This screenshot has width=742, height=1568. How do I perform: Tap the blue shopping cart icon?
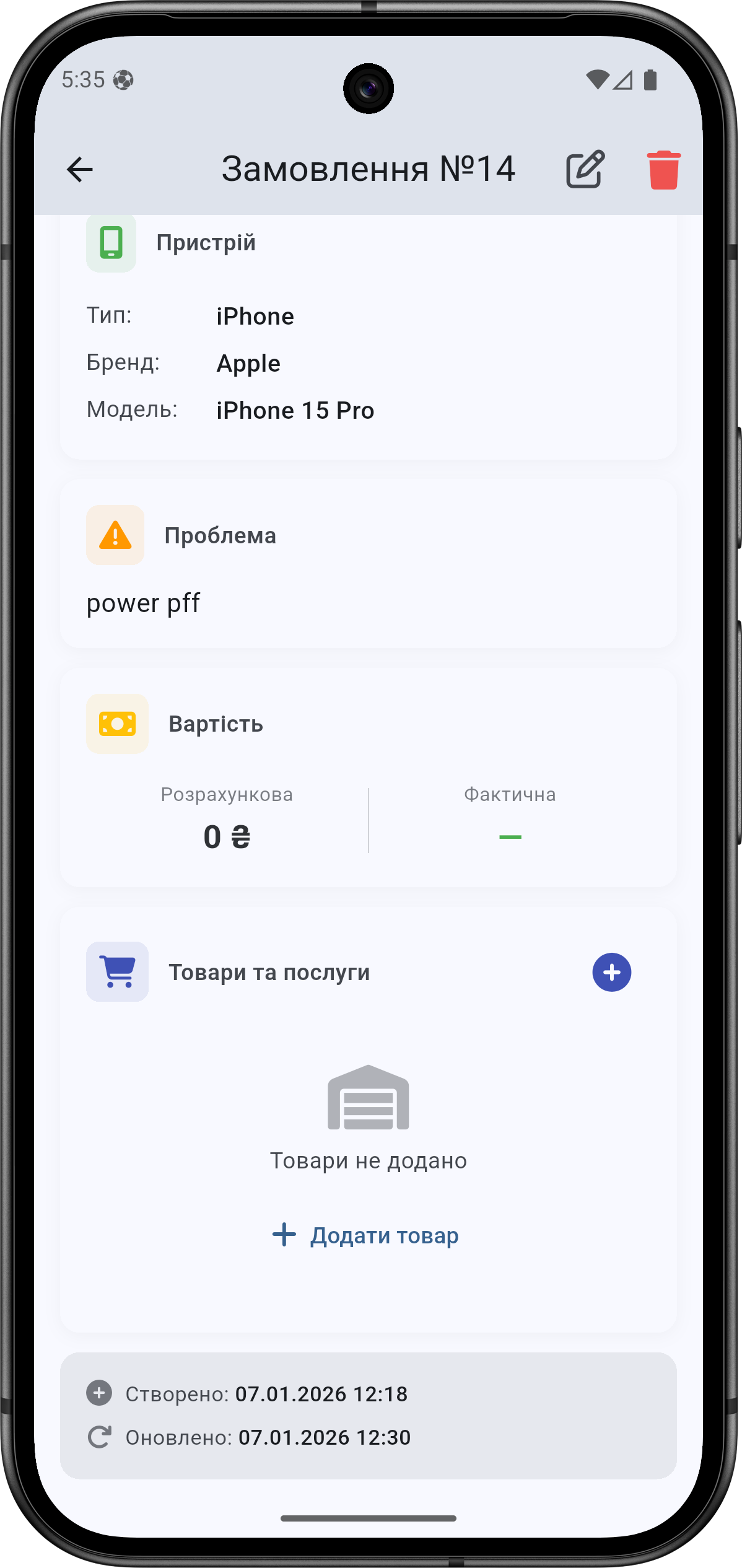click(117, 972)
